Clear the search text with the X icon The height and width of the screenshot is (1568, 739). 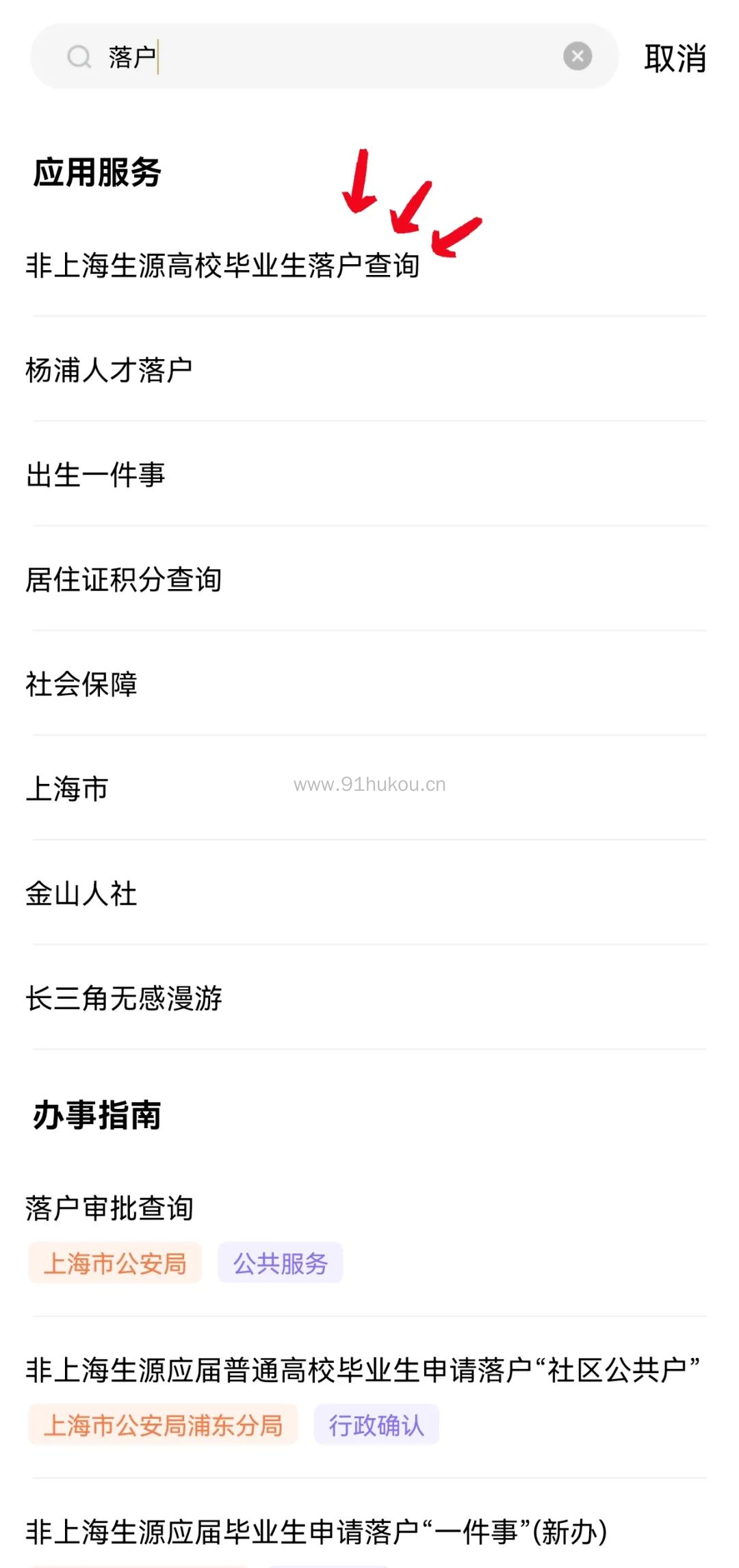[578, 56]
